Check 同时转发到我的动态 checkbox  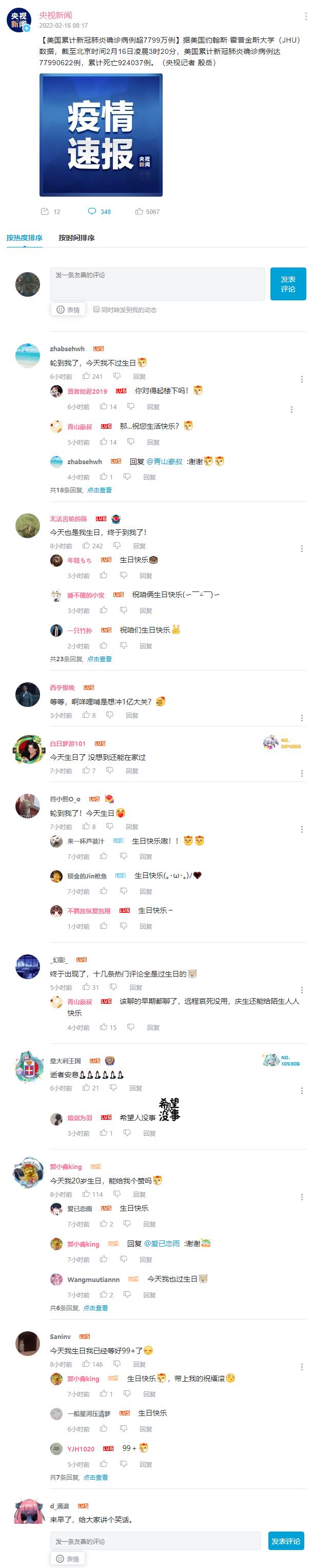pos(96,309)
